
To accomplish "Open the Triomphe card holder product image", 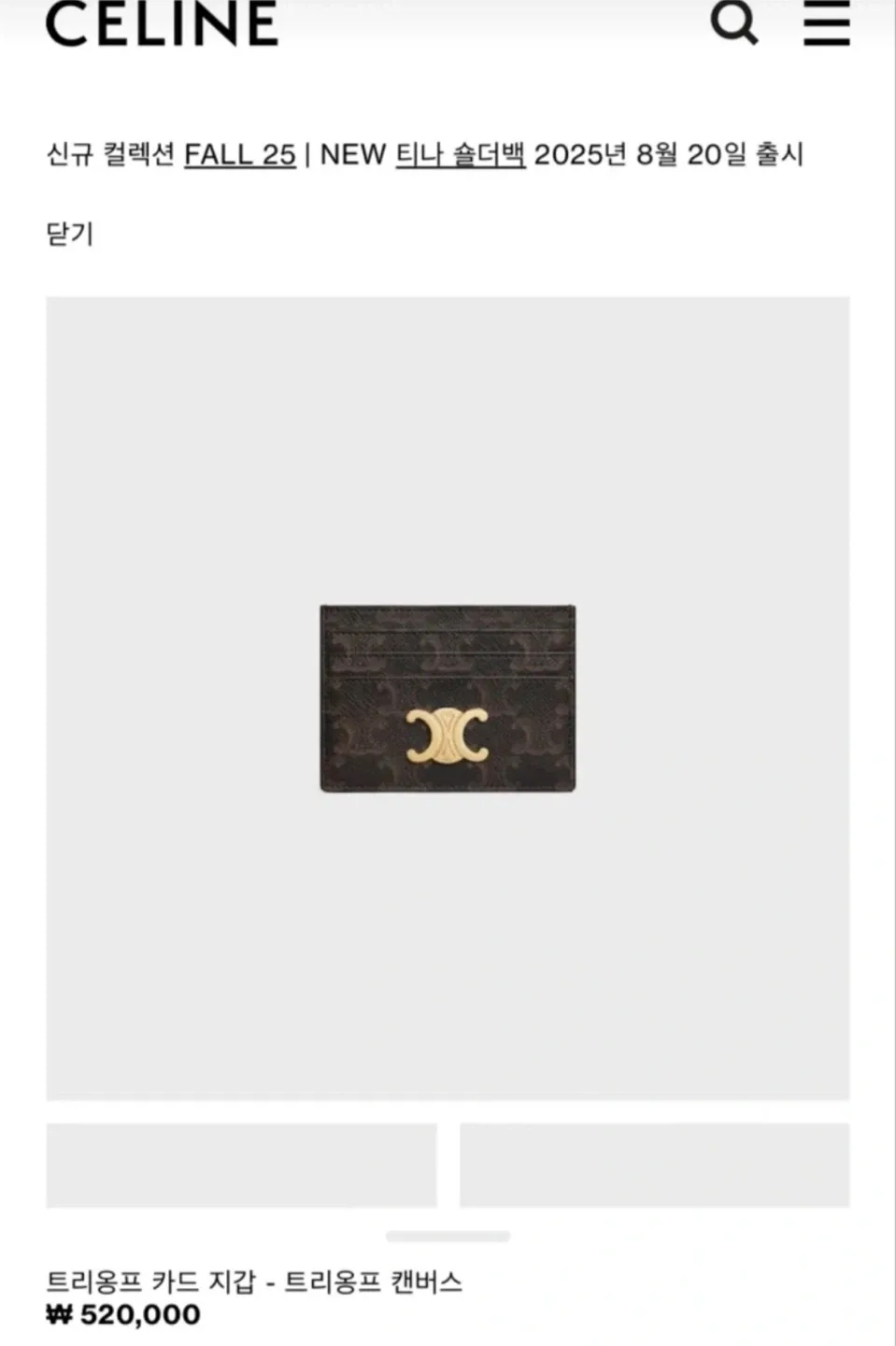I will click(x=448, y=697).
